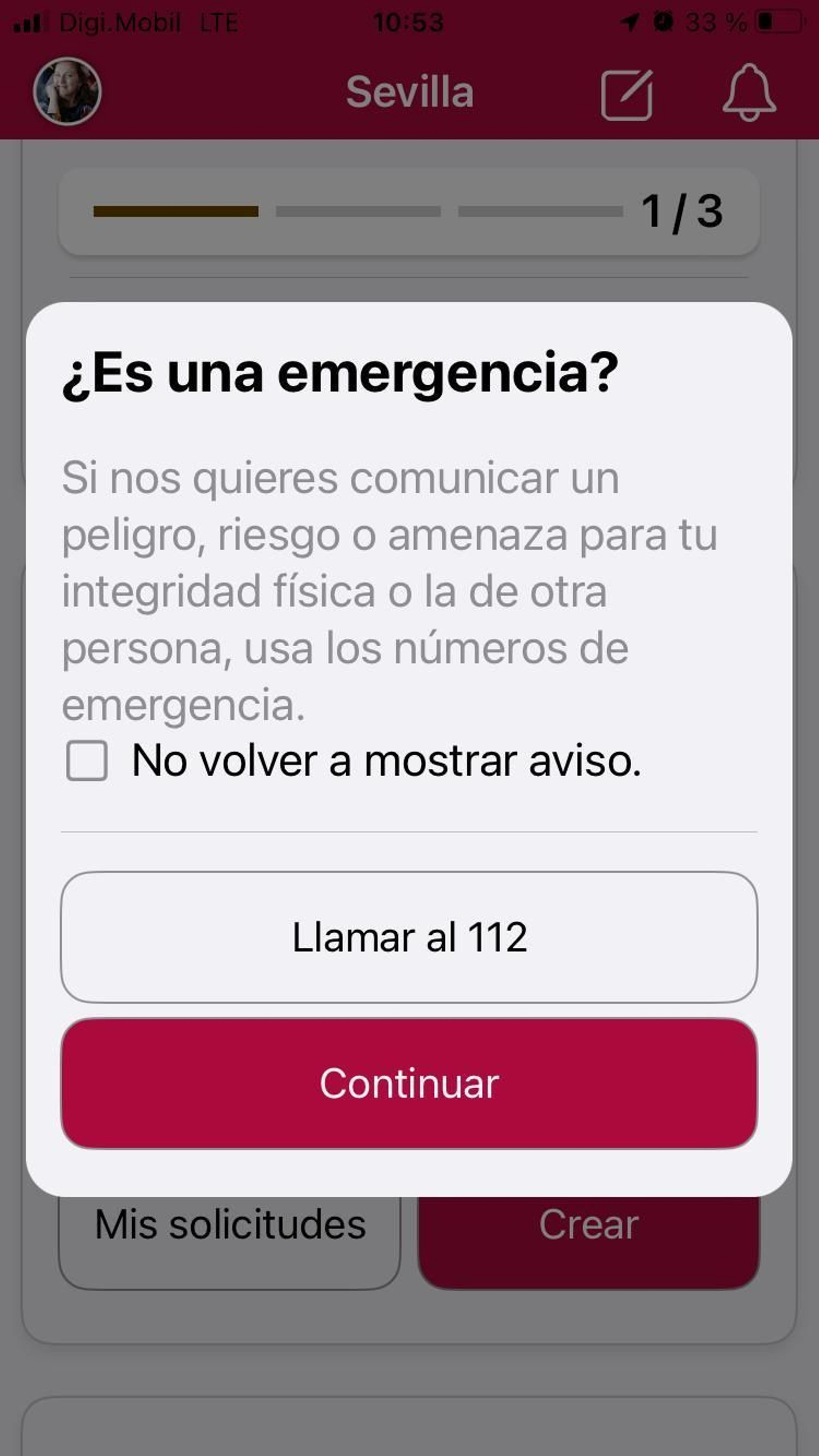The width and height of the screenshot is (819, 1456).
Task: Click the alarm clock status icon
Action: point(664,20)
